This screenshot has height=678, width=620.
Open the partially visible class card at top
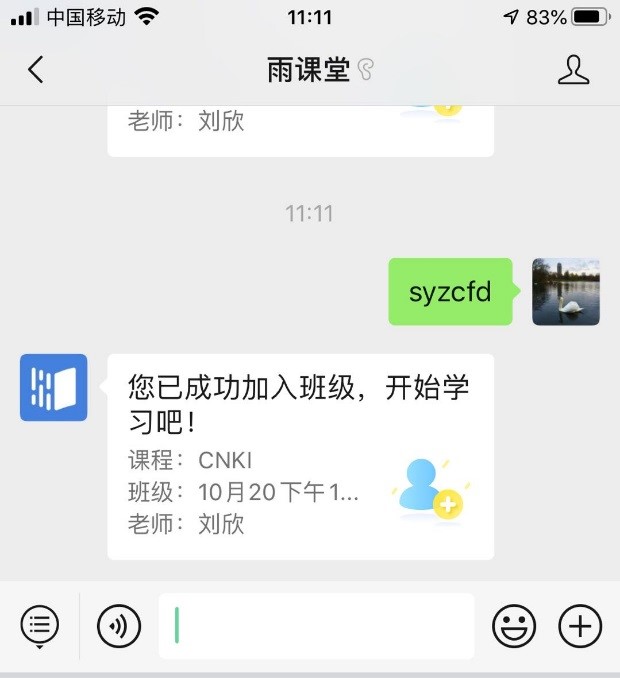coord(300,128)
